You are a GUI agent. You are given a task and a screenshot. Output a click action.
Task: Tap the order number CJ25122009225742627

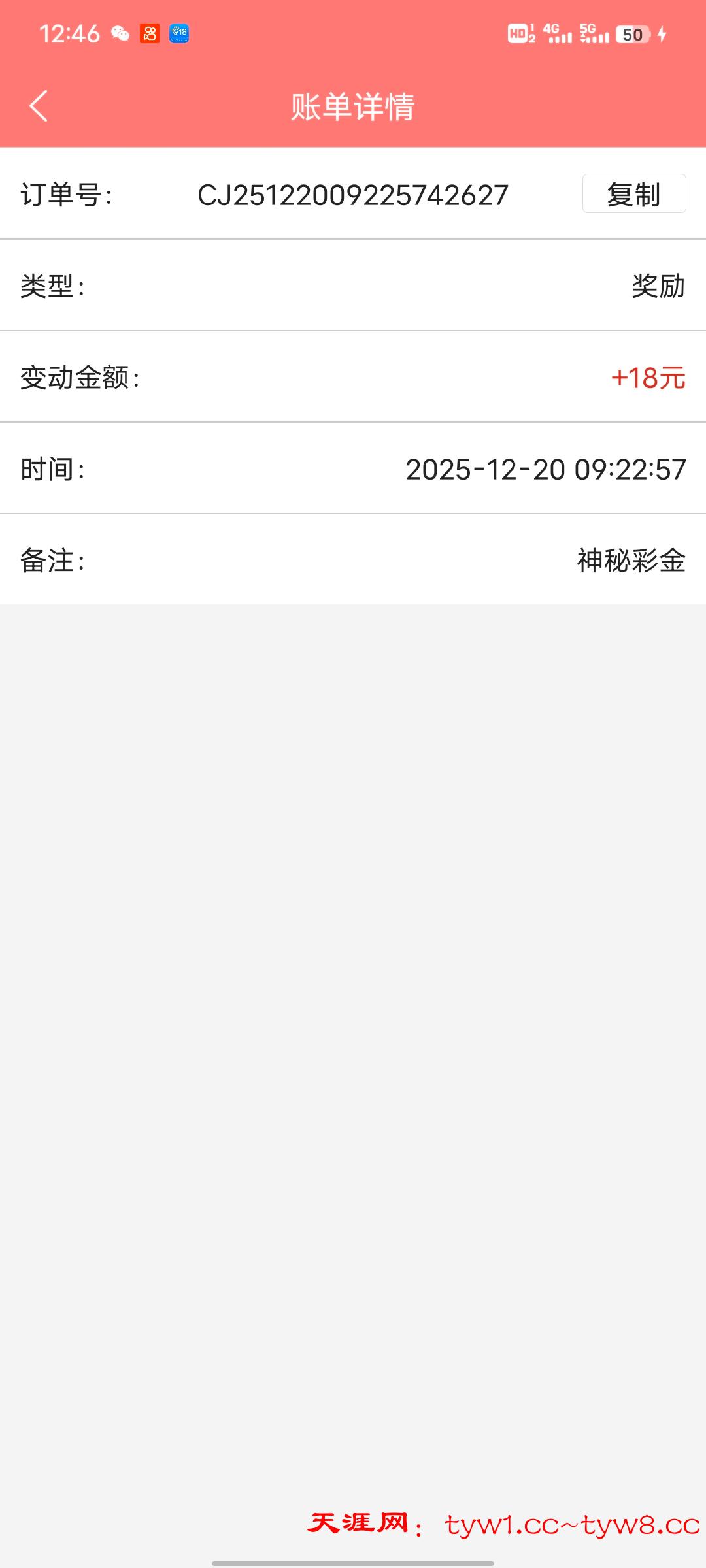pos(354,194)
